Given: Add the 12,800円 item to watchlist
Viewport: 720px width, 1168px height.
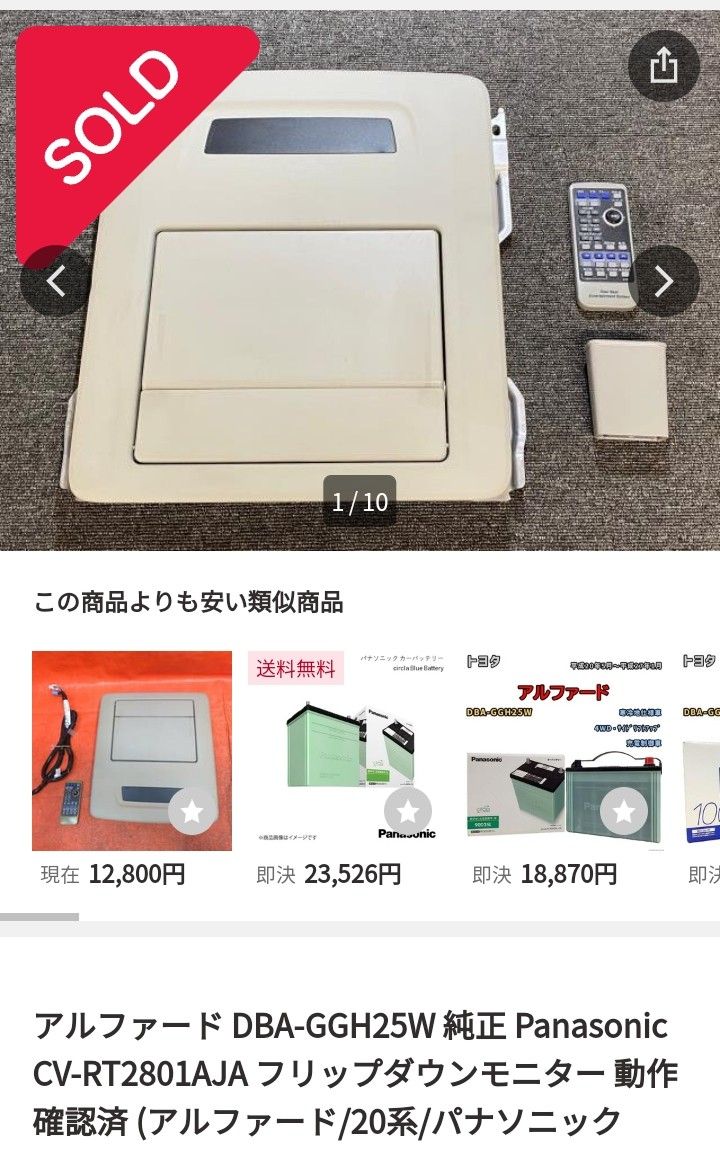Looking at the screenshot, I should [x=191, y=811].
